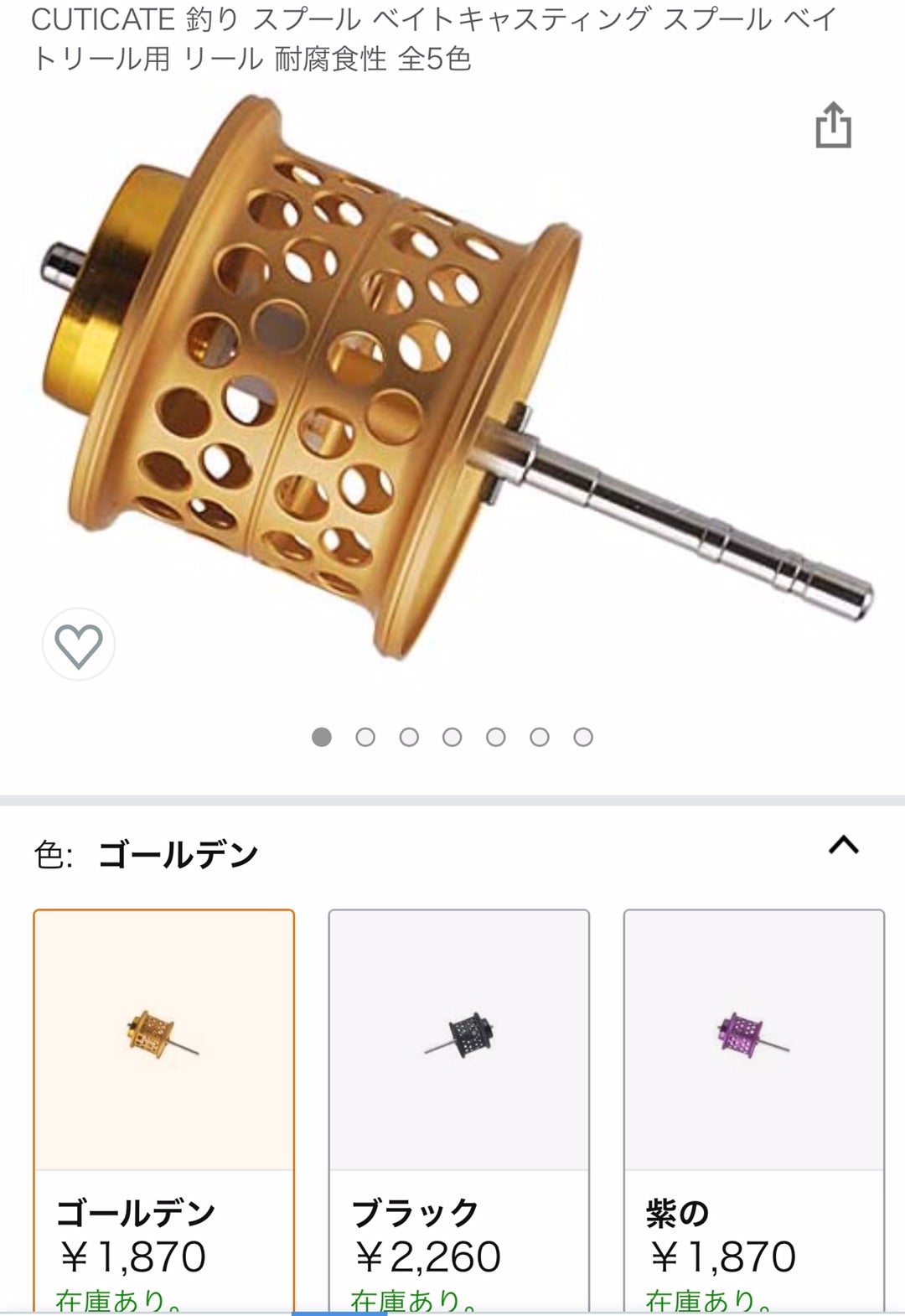Add the spool to the wish list with the heart
This screenshot has width=905, height=1316.
pyautogui.click(x=79, y=645)
